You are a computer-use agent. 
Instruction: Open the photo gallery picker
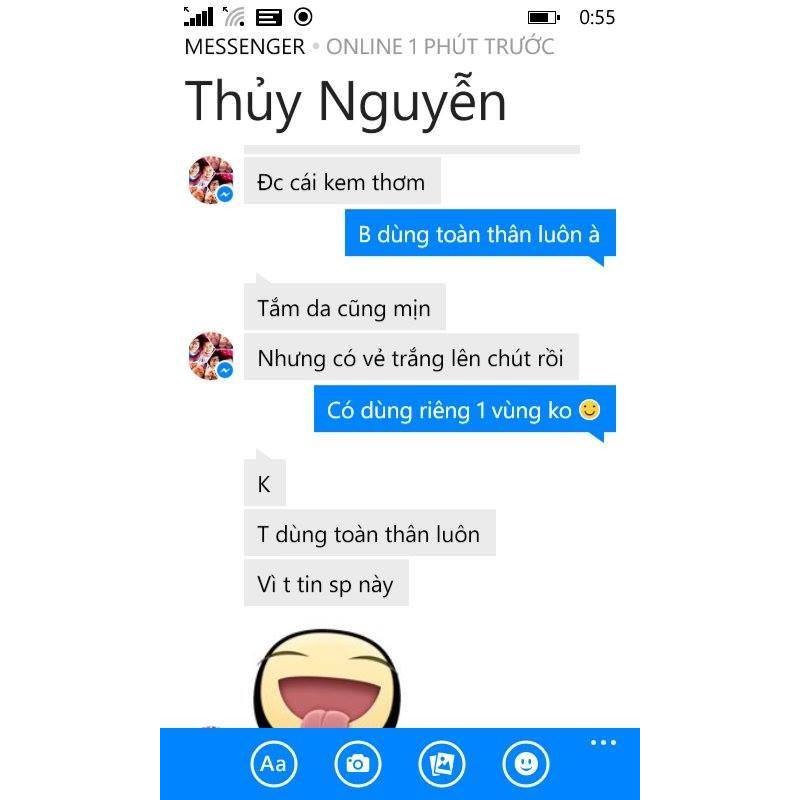coord(442,765)
